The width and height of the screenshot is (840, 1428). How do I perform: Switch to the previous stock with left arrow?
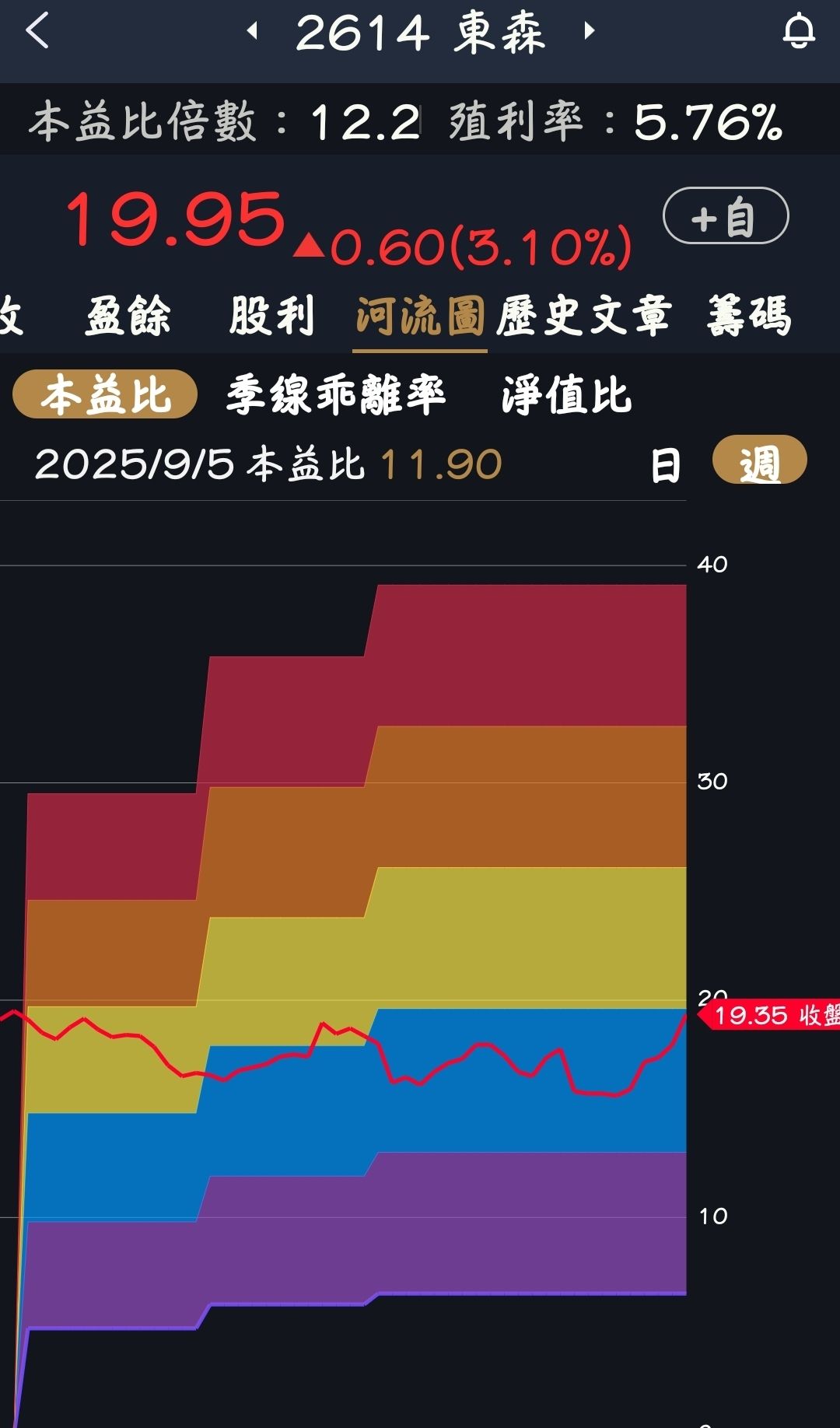(252, 31)
